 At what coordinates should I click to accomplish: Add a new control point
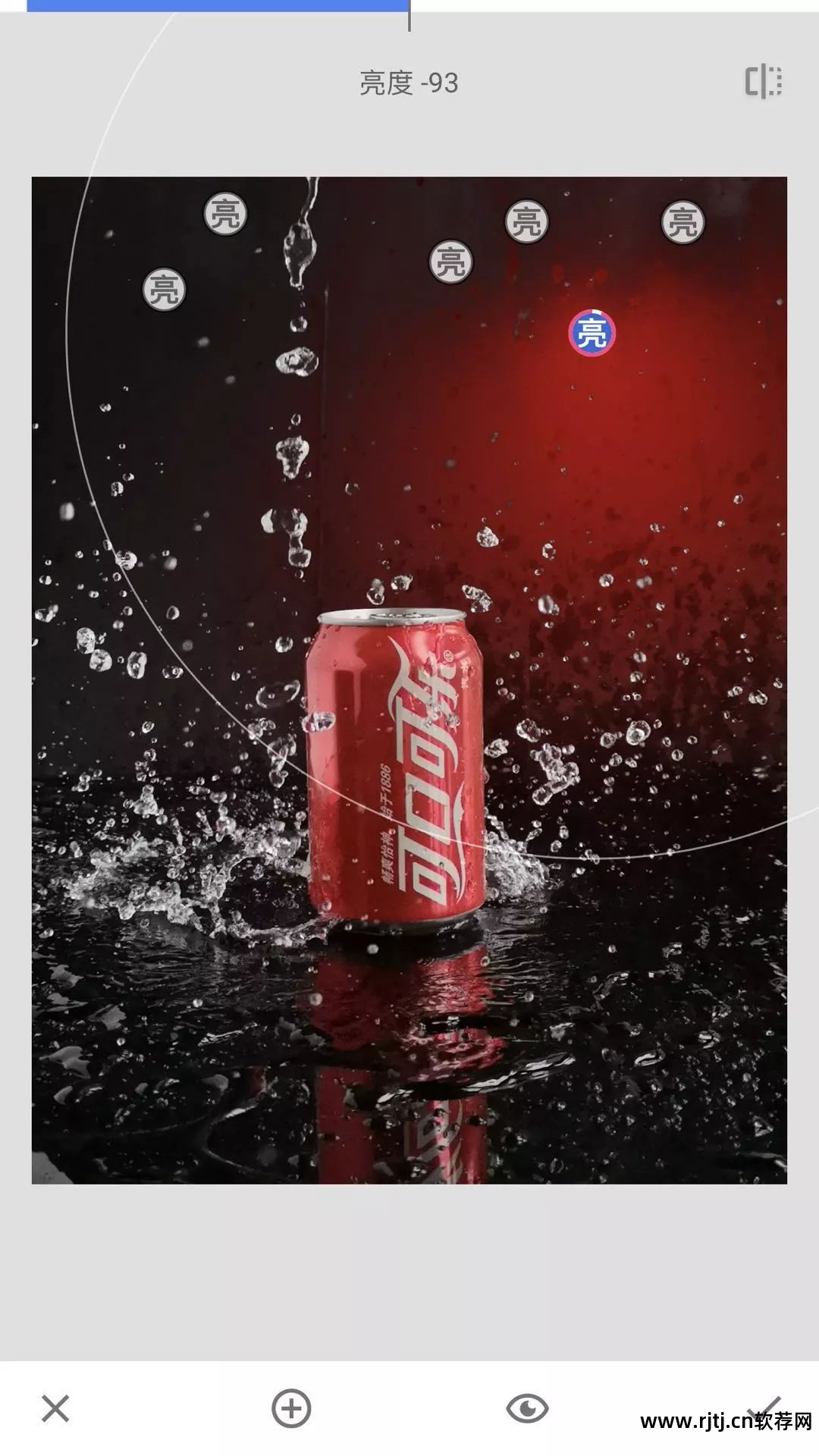(x=291, y=1408)
